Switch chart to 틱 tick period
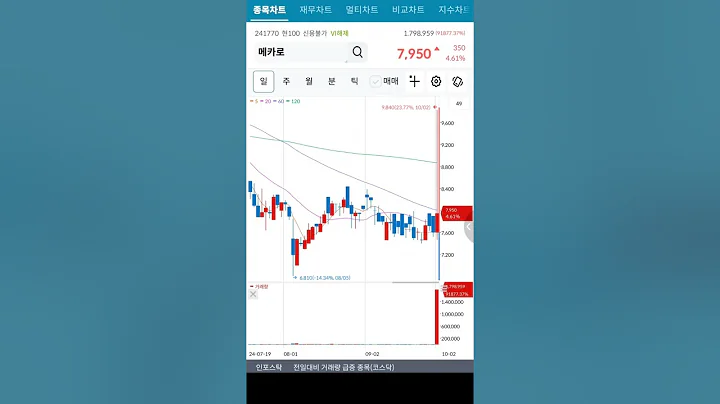This screenshot has width=720, height=404. point(354,82)
